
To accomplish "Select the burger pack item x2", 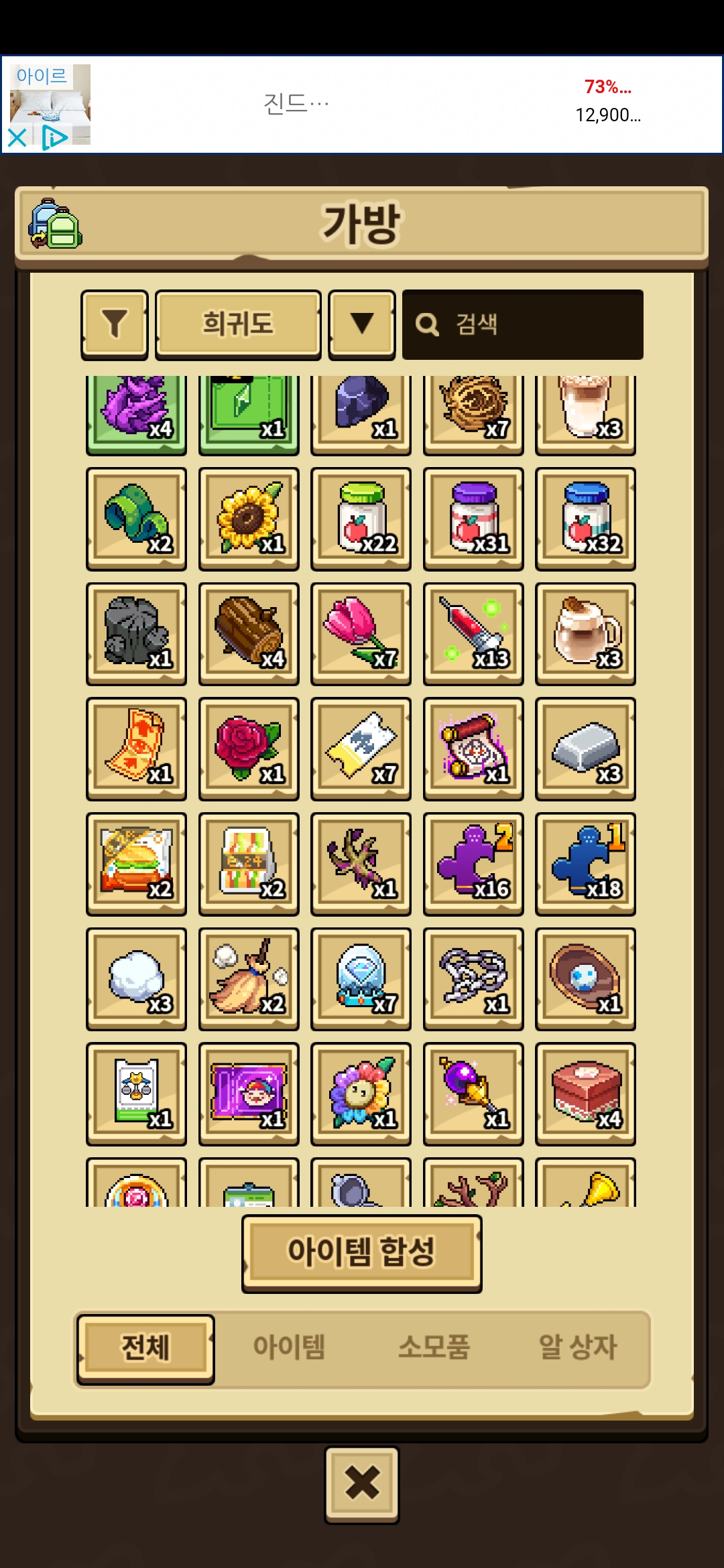I will pos(137,864).
